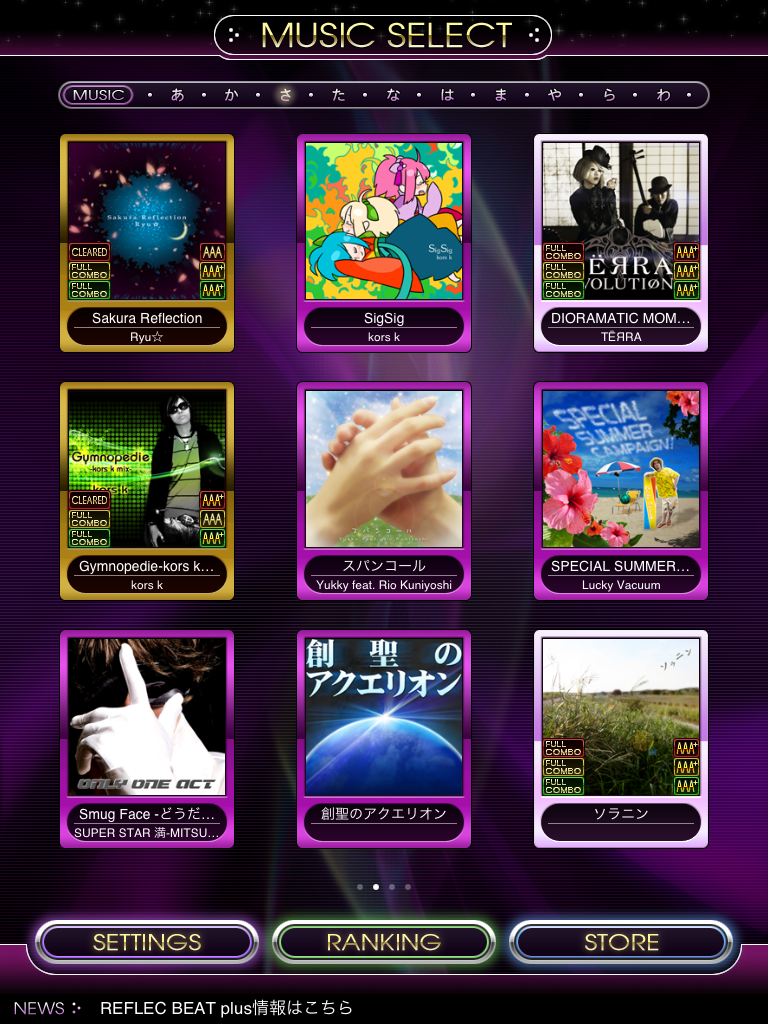This screenshot has width=768, height=1024.
Task: Filter songs by the た row
Action: pyautogui.click(x=340, y=95)
